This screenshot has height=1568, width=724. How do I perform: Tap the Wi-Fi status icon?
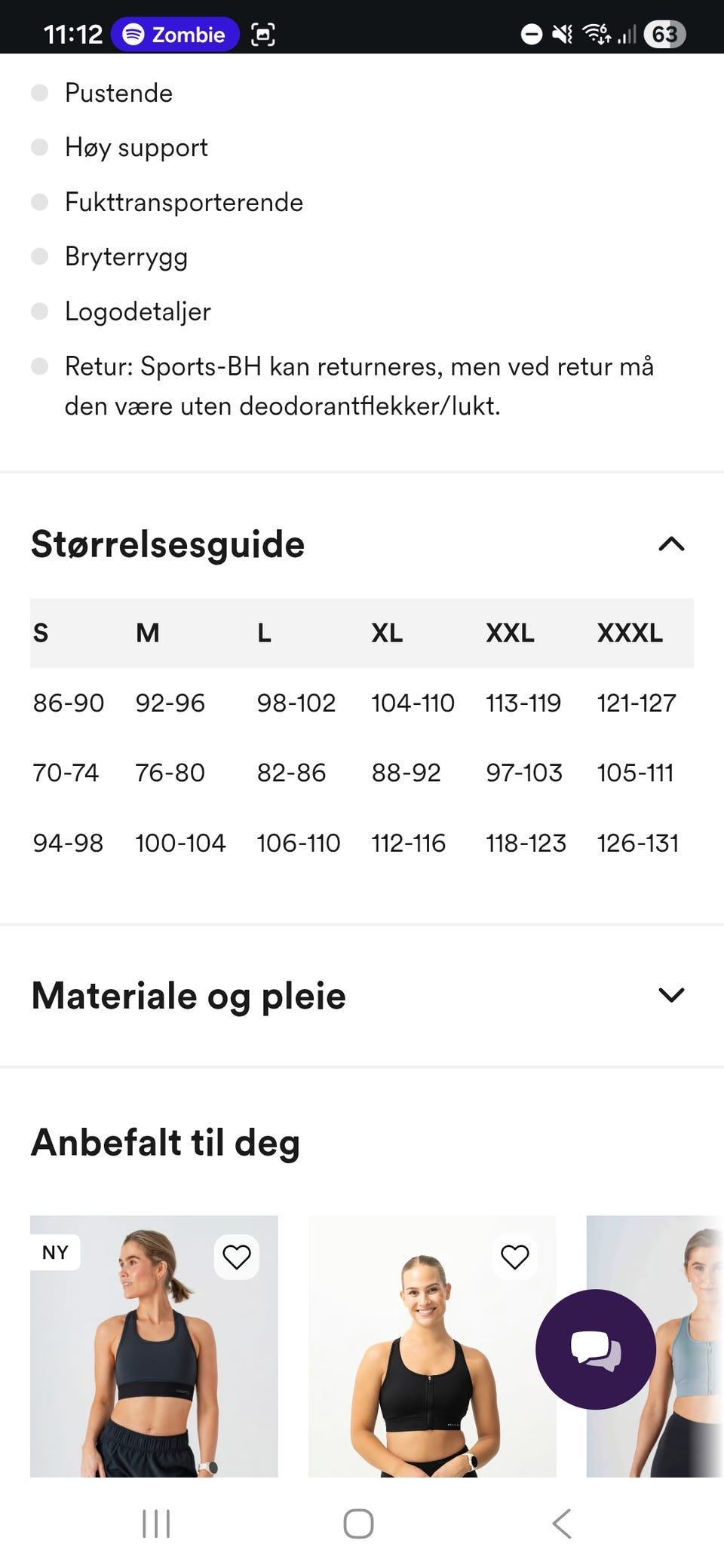595,34
